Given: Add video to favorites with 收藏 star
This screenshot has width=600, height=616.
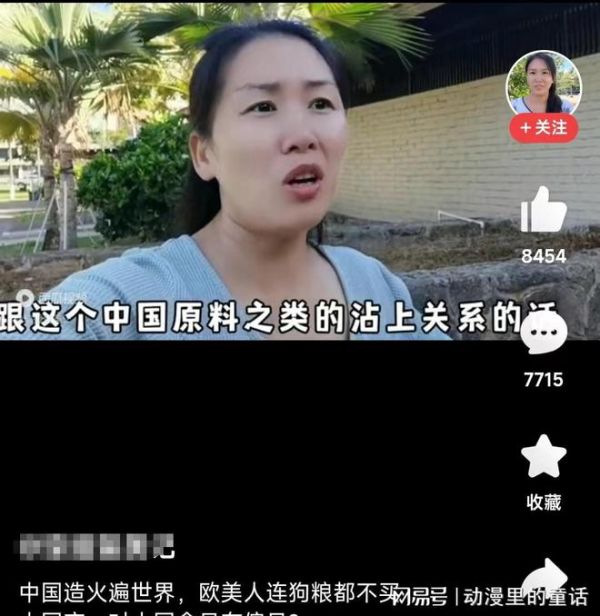Looking at the screenshot, I should [x=543, y=456].
